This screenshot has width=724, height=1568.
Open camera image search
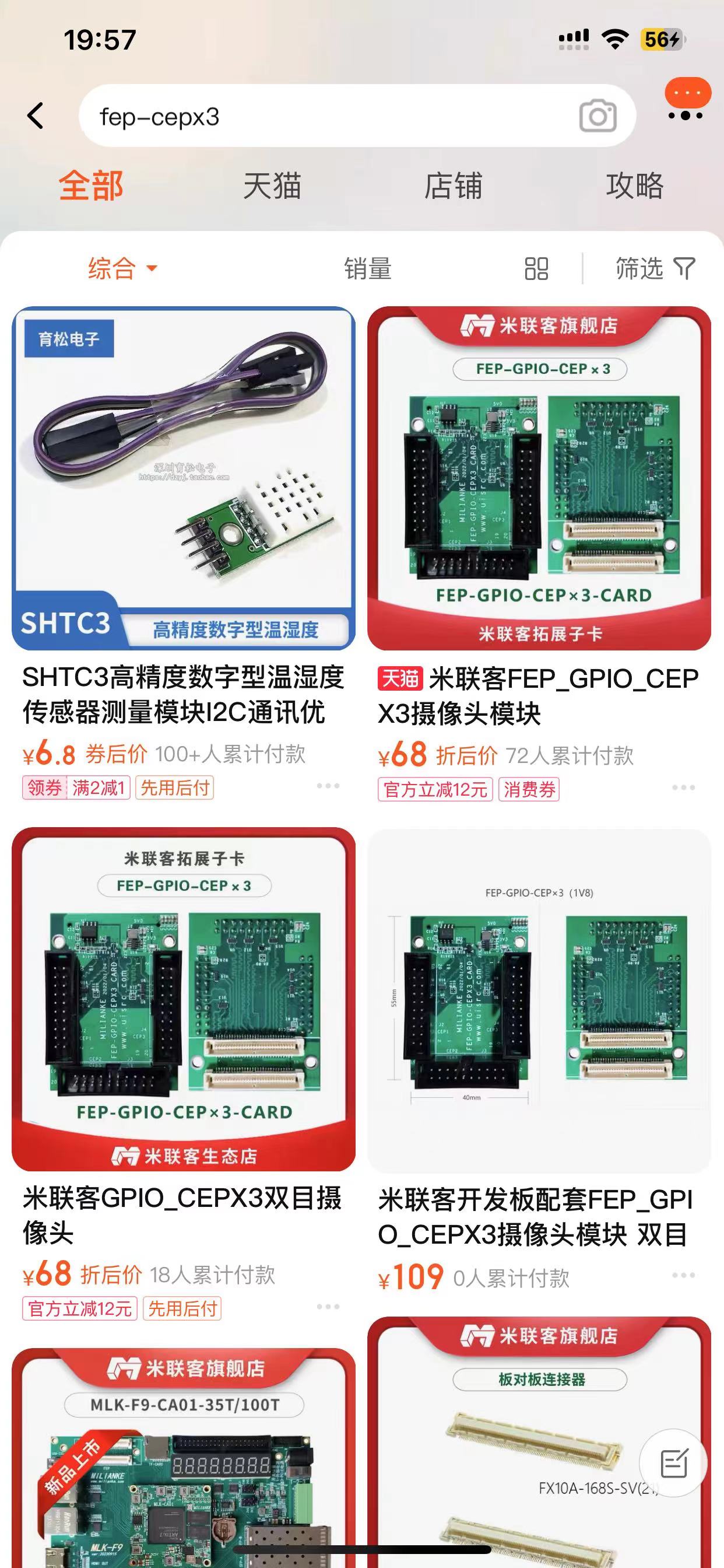(598, 116)
